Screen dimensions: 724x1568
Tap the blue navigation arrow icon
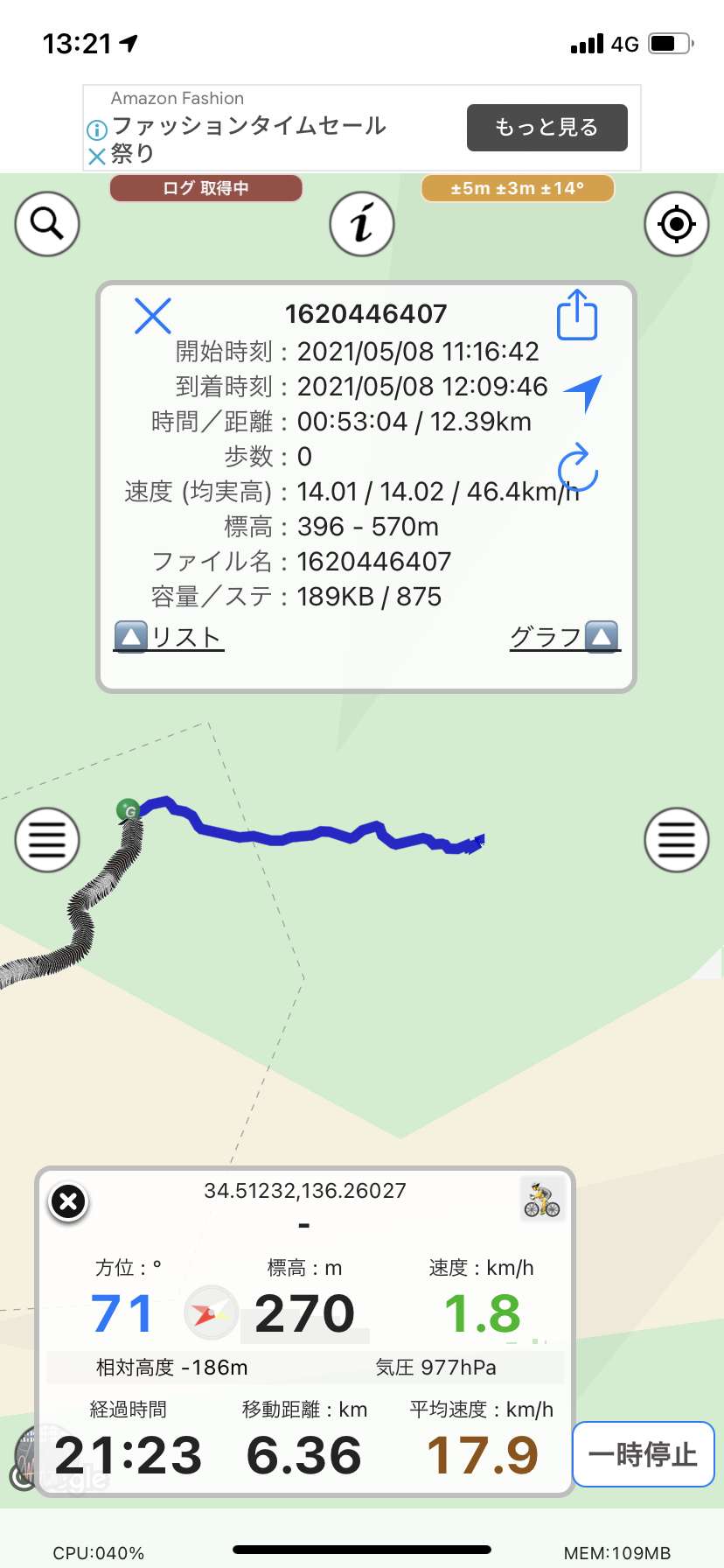(x=583, y=392)
